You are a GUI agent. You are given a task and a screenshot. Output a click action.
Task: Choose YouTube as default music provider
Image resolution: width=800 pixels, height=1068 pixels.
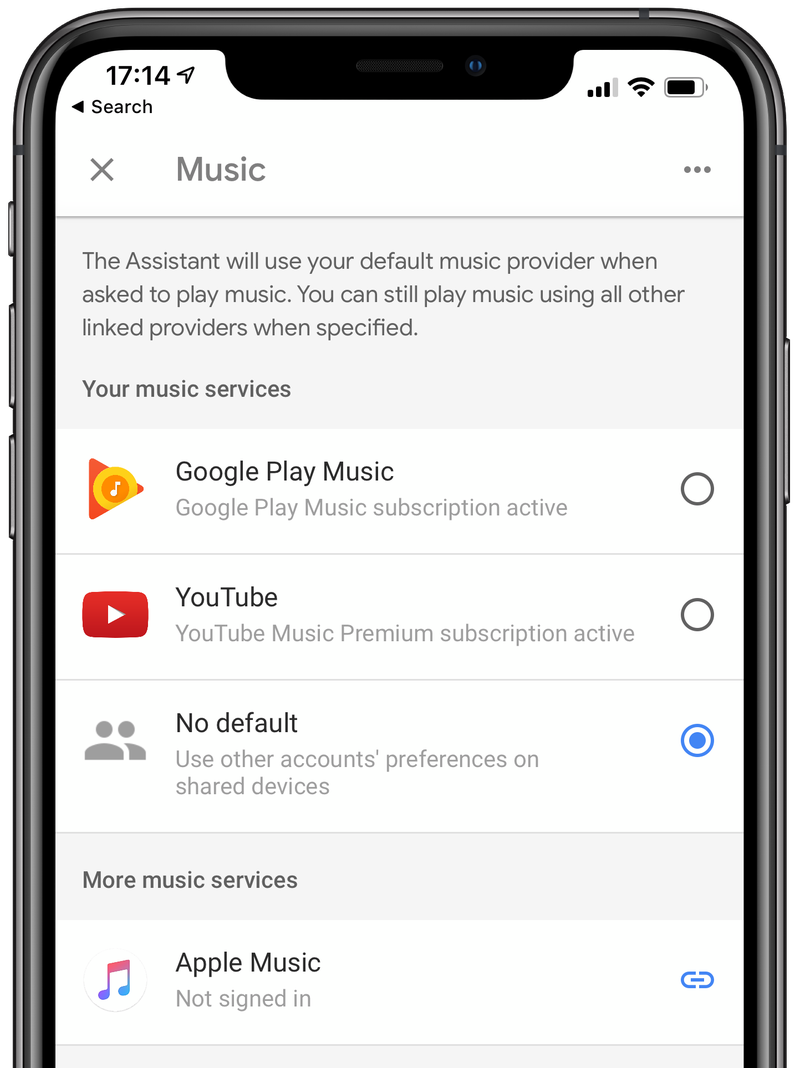[697, 615]
